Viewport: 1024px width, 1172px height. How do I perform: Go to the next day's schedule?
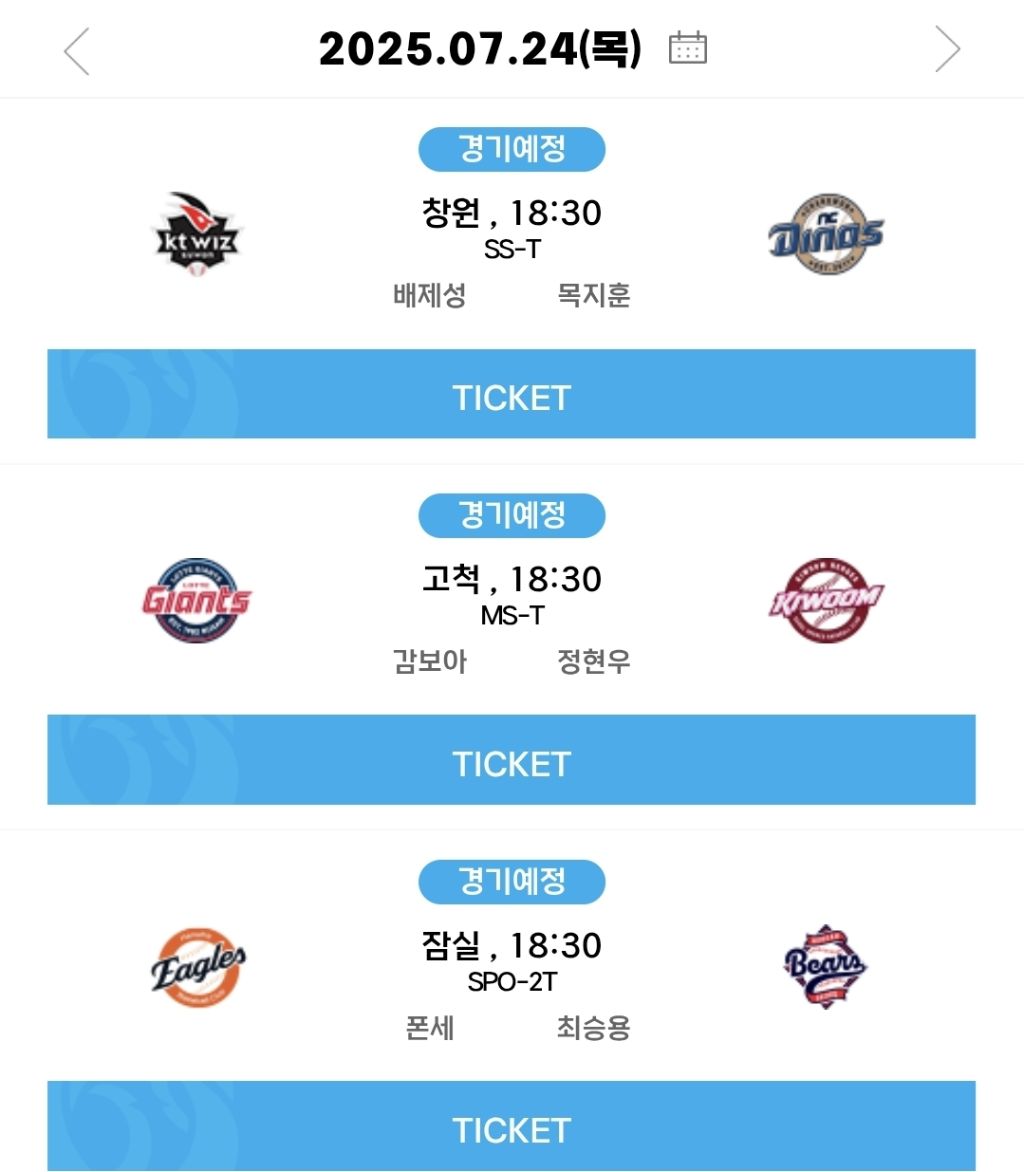[x=946, y=50]
